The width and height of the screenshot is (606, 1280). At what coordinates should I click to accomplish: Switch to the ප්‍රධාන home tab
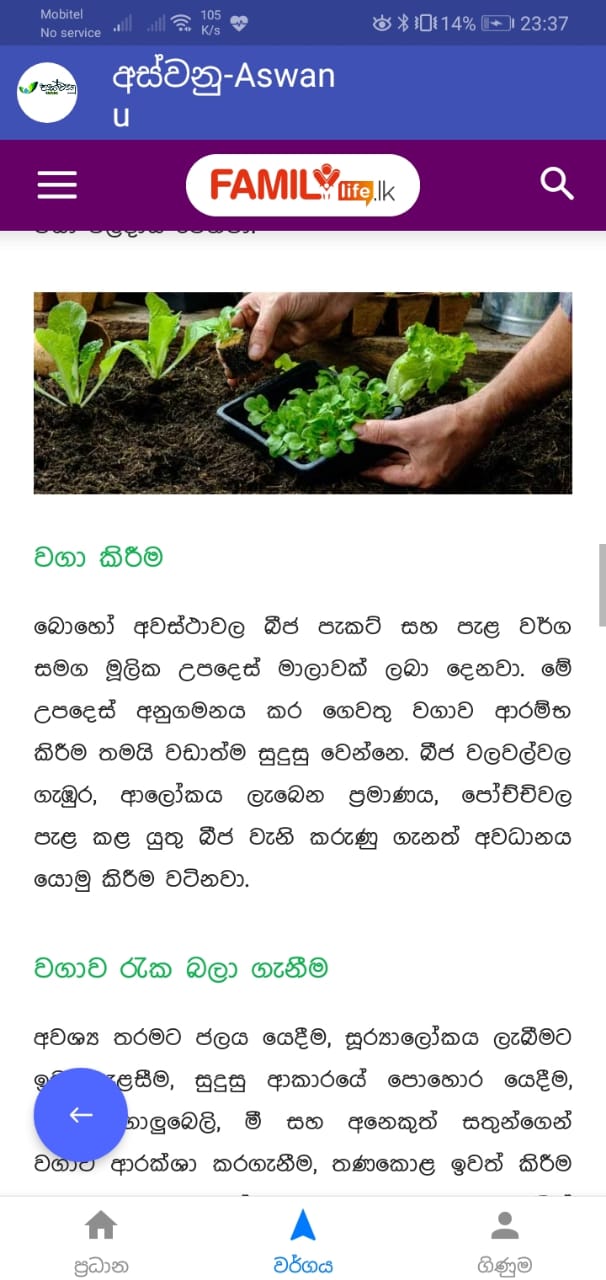tap(101, 1240)
